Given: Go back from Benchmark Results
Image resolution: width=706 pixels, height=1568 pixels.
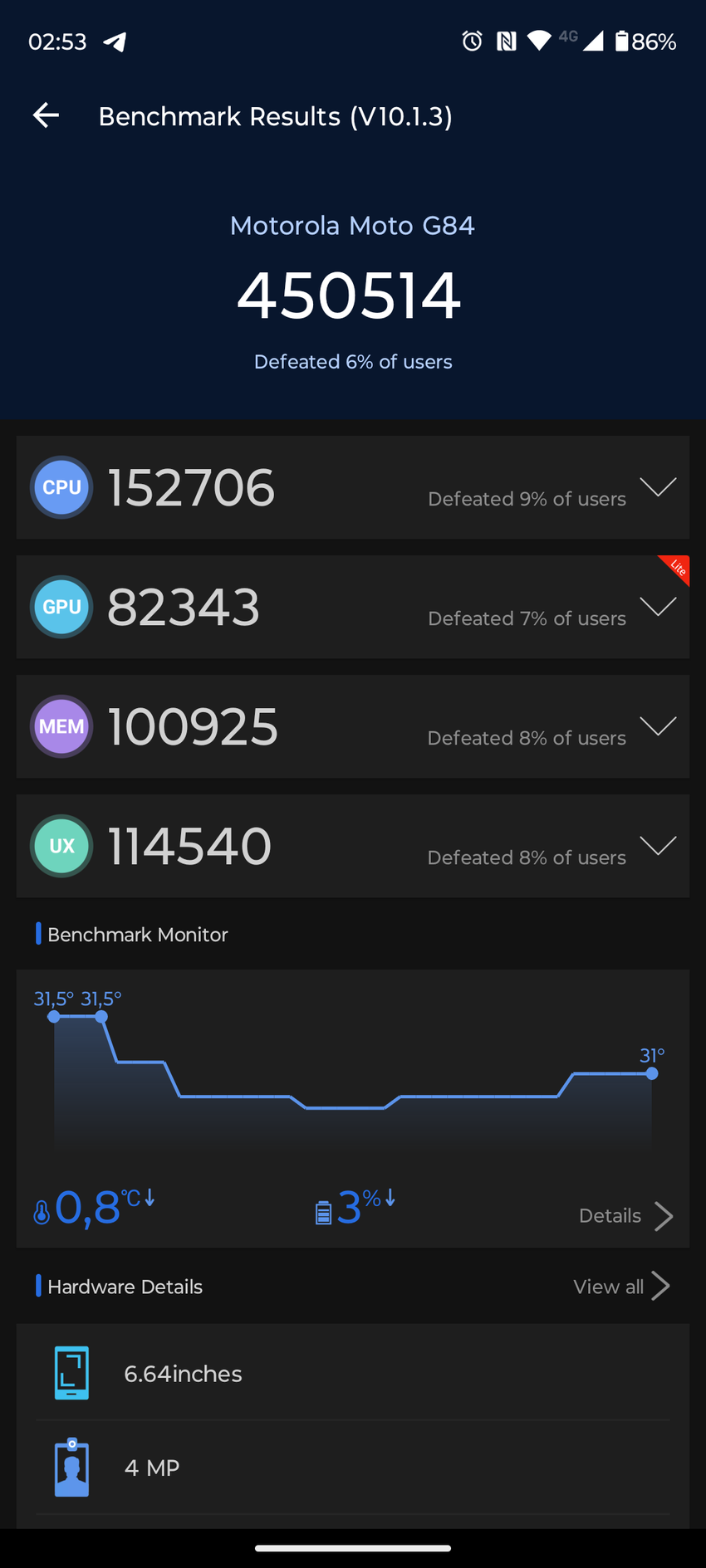Looking at the screenshot, I should click(x=47, y=115).
